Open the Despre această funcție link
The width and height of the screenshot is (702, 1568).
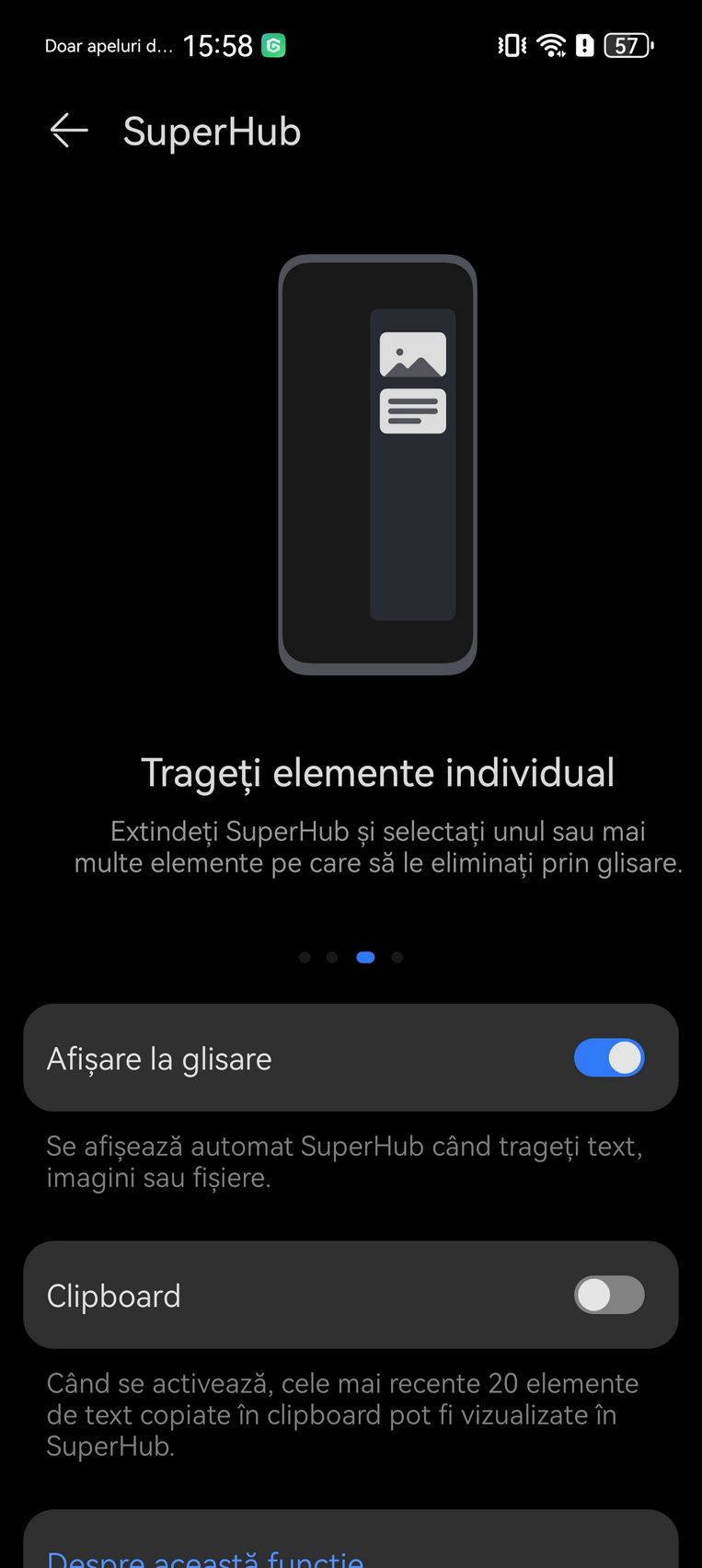(x=205, y=1557)
